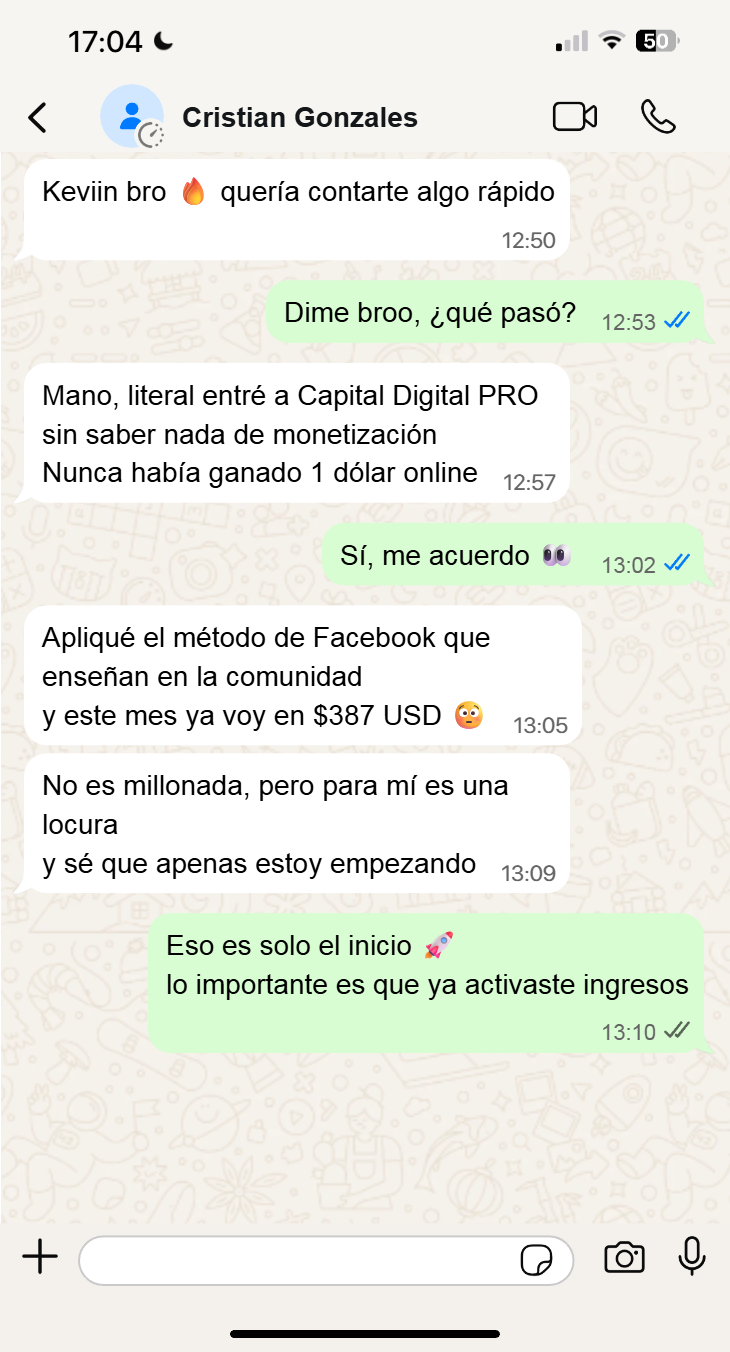This screenshot has height=1352, width=730.
Task: Open the sticker picker in the message bar
Action: pyautogui.click(x=538, y=1260)
